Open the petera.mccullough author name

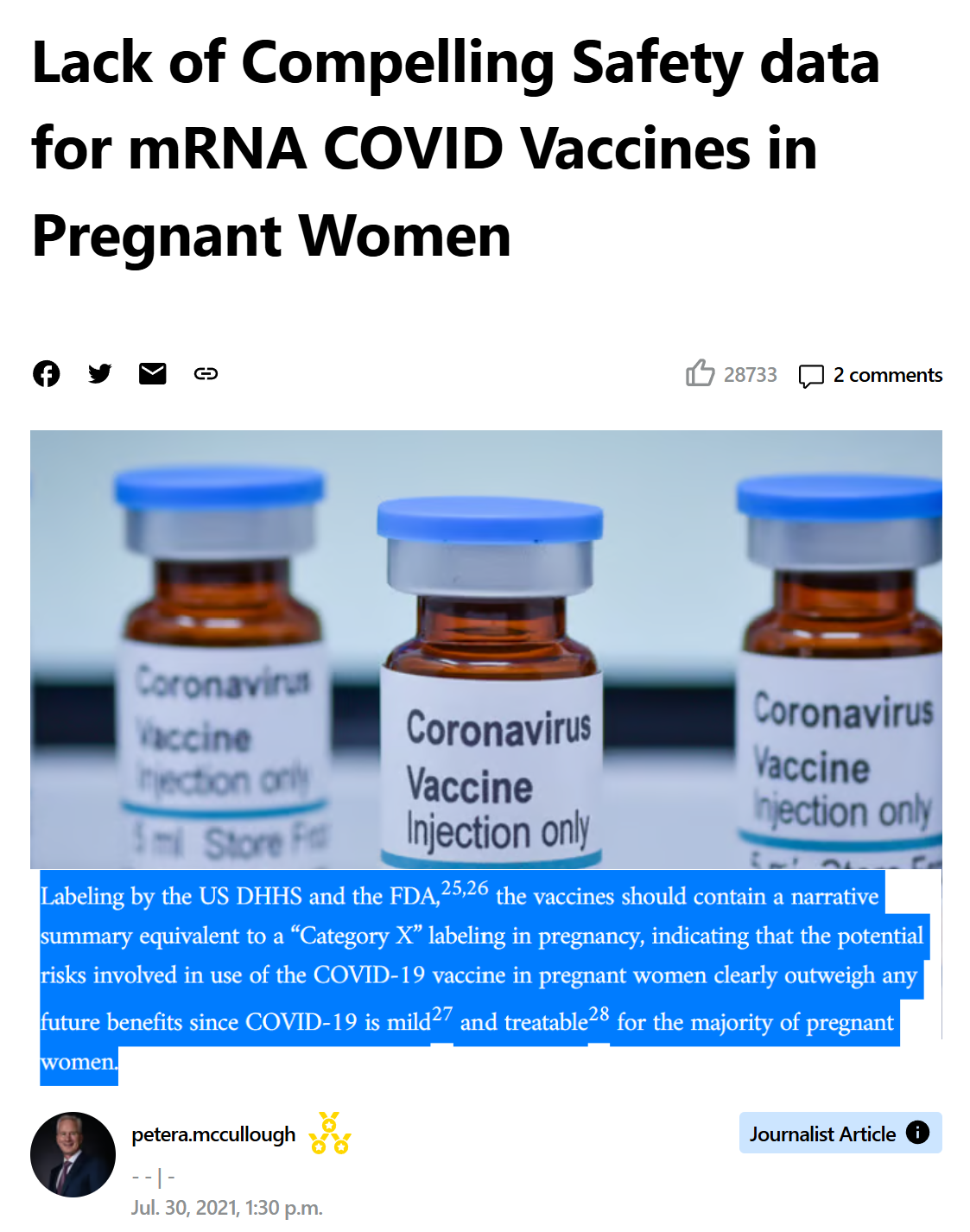coord(213,1134)
